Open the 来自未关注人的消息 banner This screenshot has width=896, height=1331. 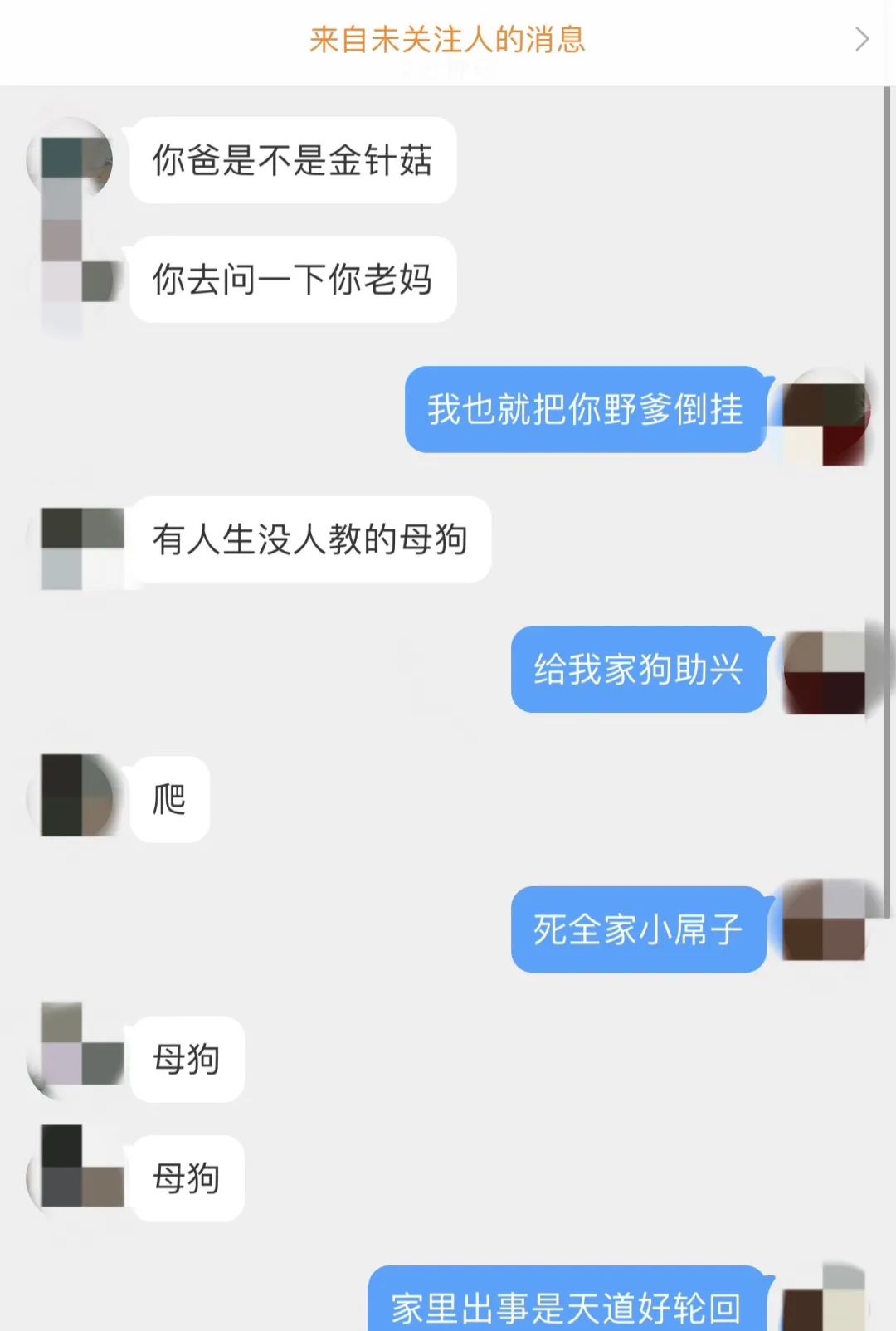pos(448,40)
